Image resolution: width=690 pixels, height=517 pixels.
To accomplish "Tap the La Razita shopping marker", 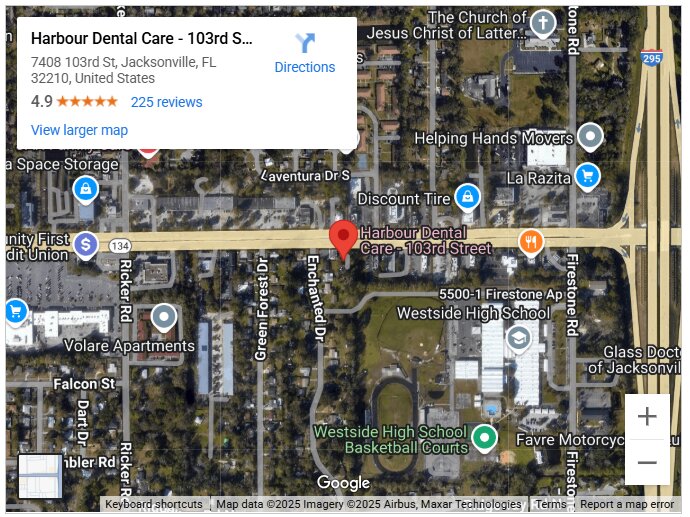I will point(587,175).
